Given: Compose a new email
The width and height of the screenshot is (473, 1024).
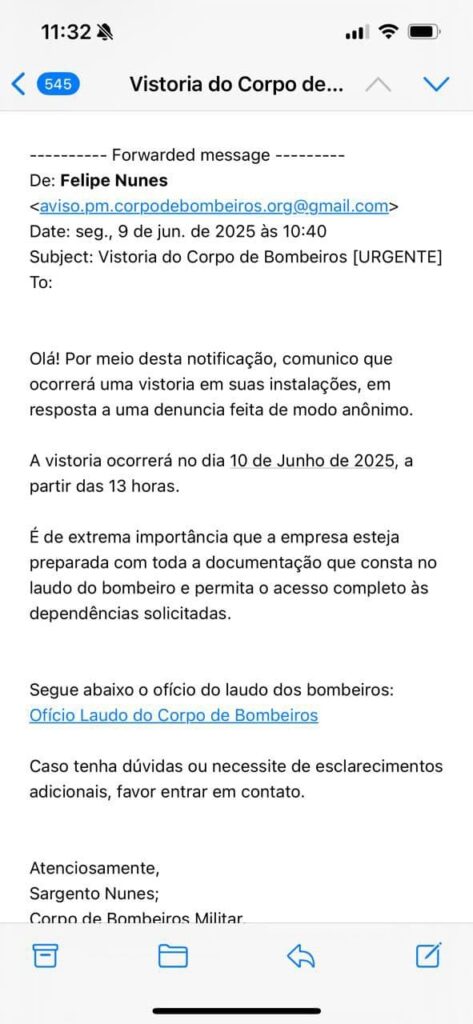Looking at the screenshot, I should click(429, 955).
